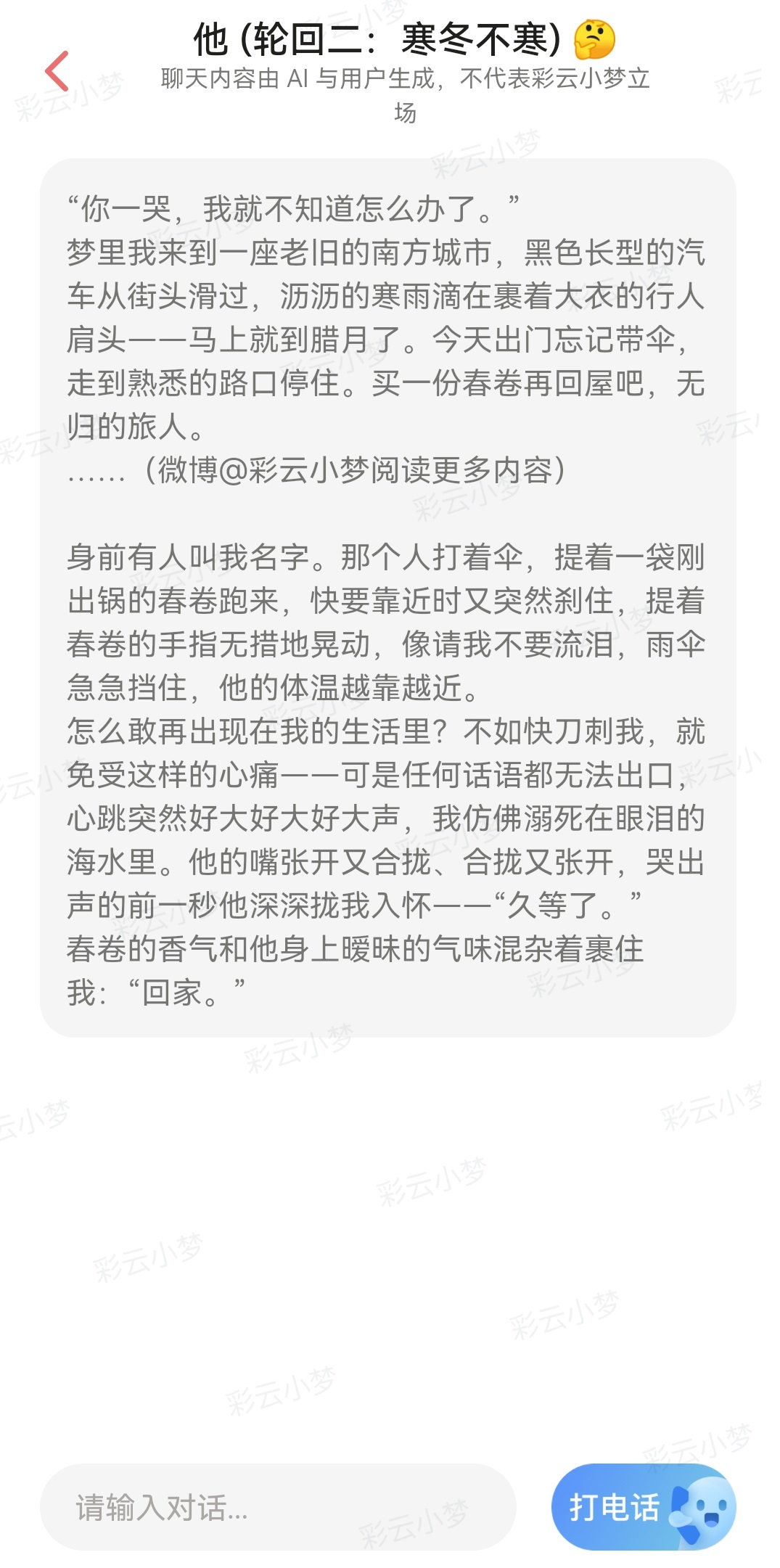This screenshot has height=1568, width=780.
Task: Tap the 请输入对话 message input field
Action: point(277,1507)
